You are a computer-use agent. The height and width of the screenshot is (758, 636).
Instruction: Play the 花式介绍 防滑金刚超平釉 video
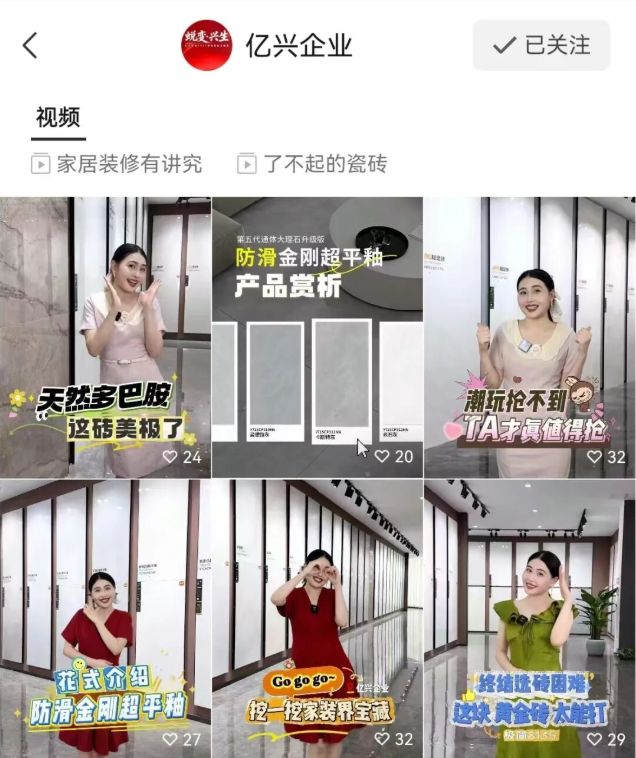click(x=105, y=618)
